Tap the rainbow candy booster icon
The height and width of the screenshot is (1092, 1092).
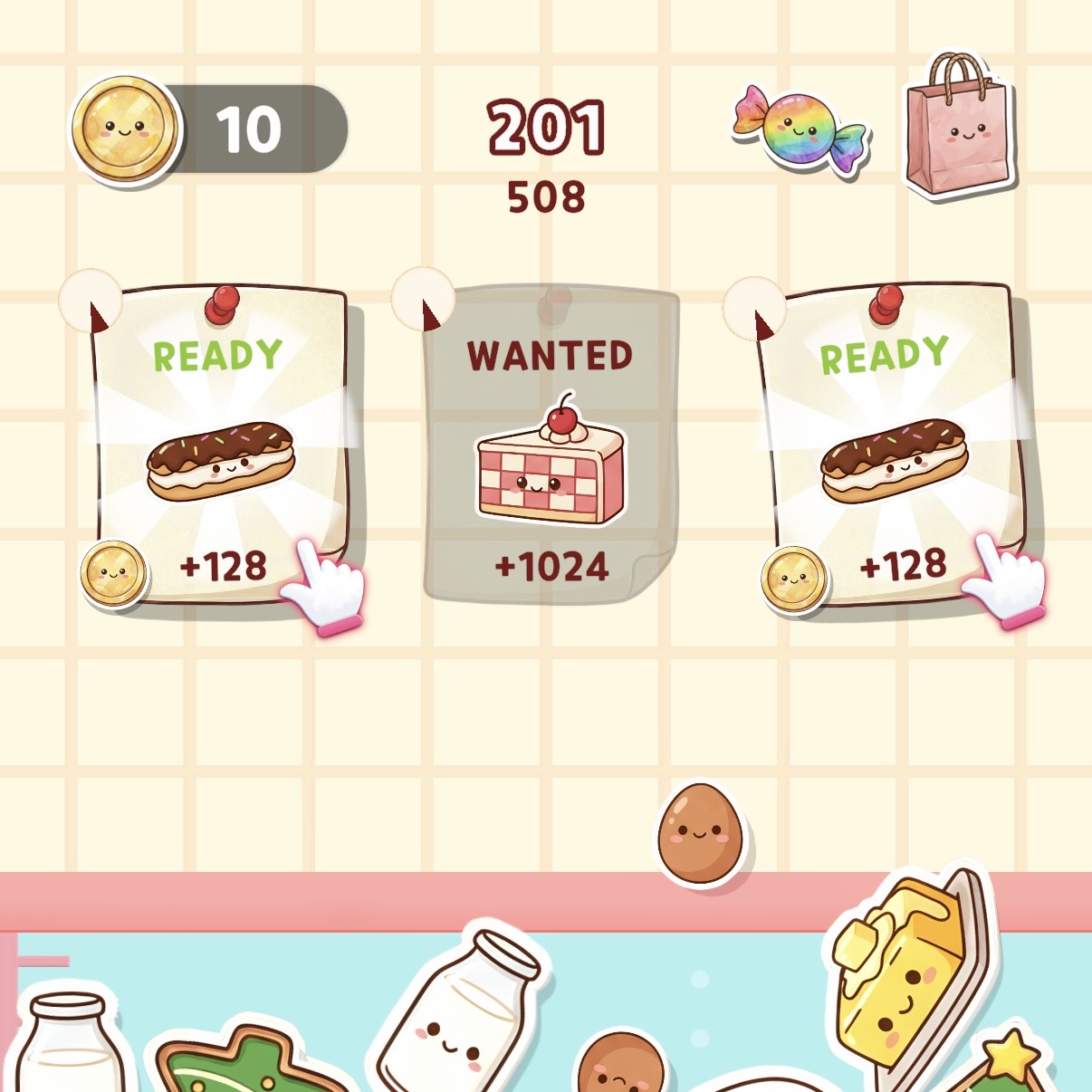799,129
